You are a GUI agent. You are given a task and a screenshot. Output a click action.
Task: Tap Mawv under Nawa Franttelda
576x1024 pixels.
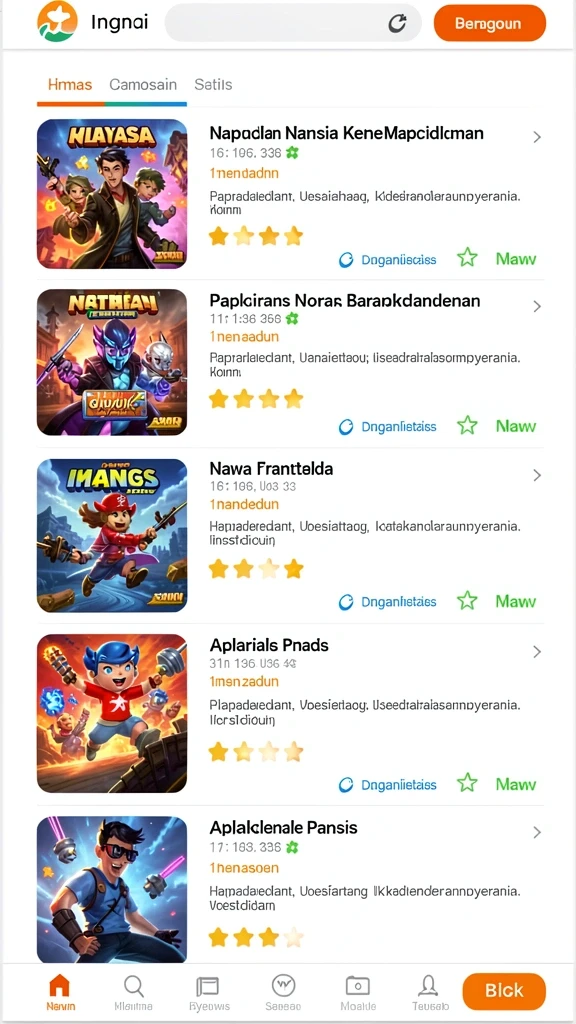(x=515, y=601)
